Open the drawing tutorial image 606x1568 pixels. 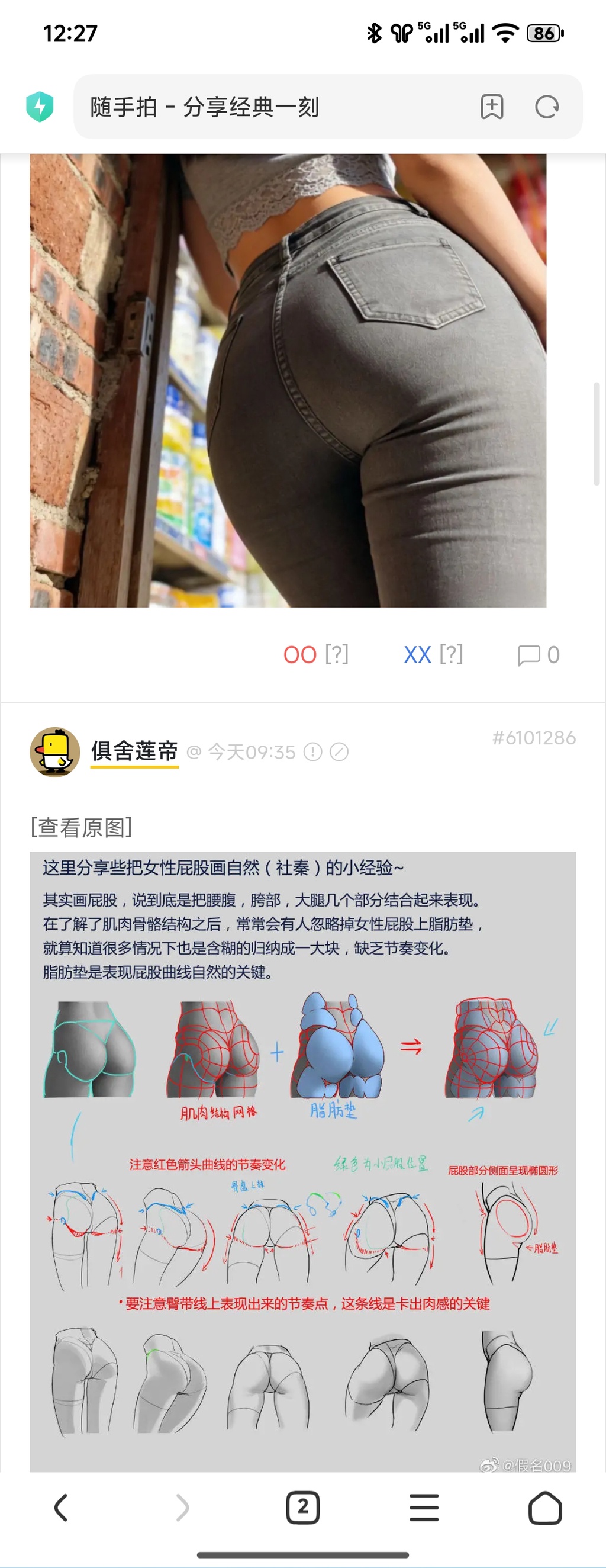pyautogui.click(x=302, y=1156)
